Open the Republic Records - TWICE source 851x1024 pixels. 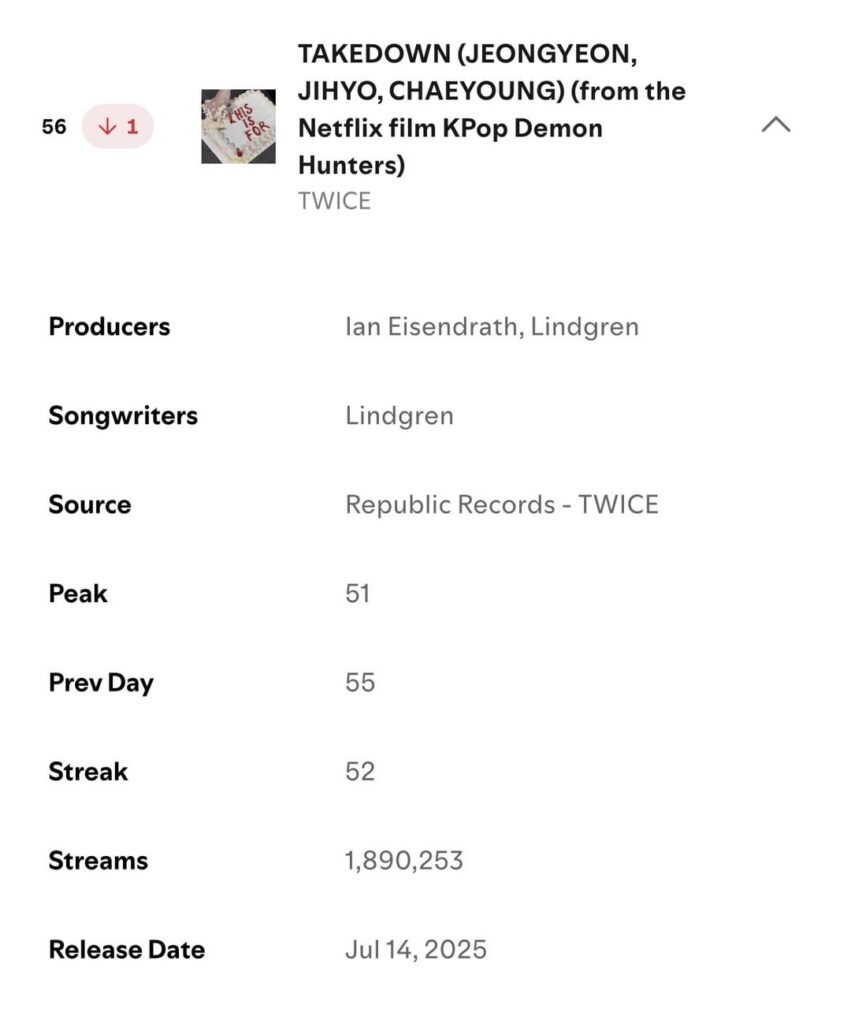[x=501, y=504]
